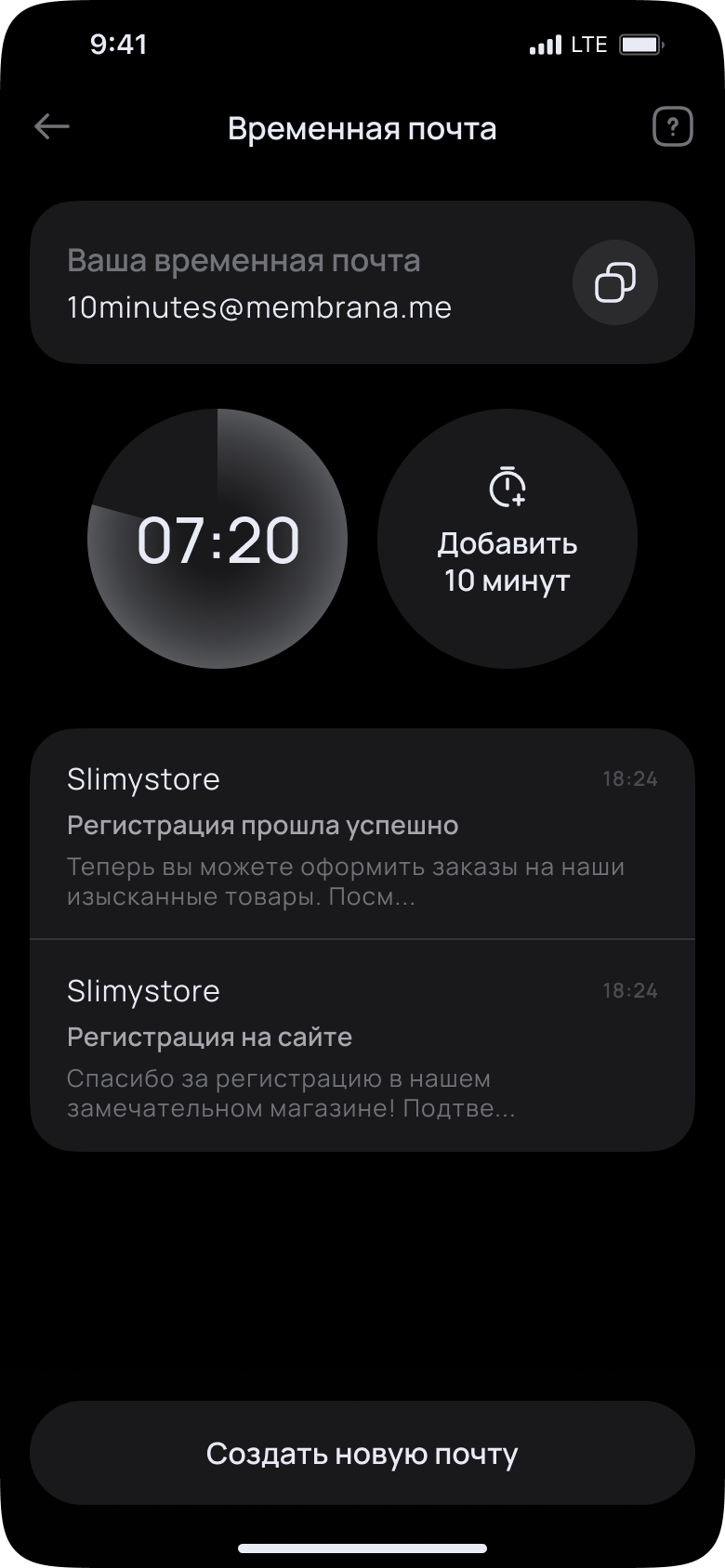The image size is (725, 1568).
Task: Add 10 minutes to the timer
Action: [x=507, y=539]
